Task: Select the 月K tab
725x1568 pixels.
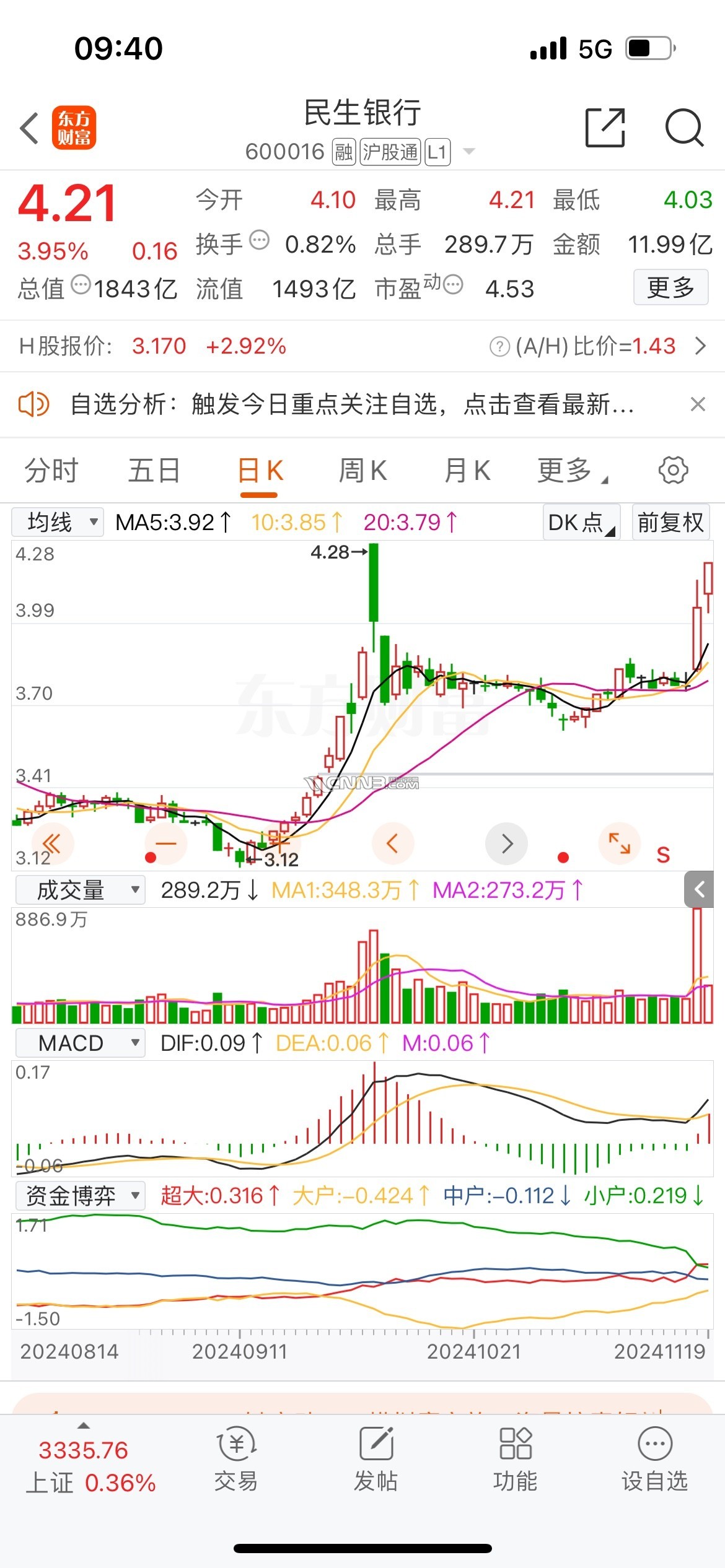Action: coord(467,470)
